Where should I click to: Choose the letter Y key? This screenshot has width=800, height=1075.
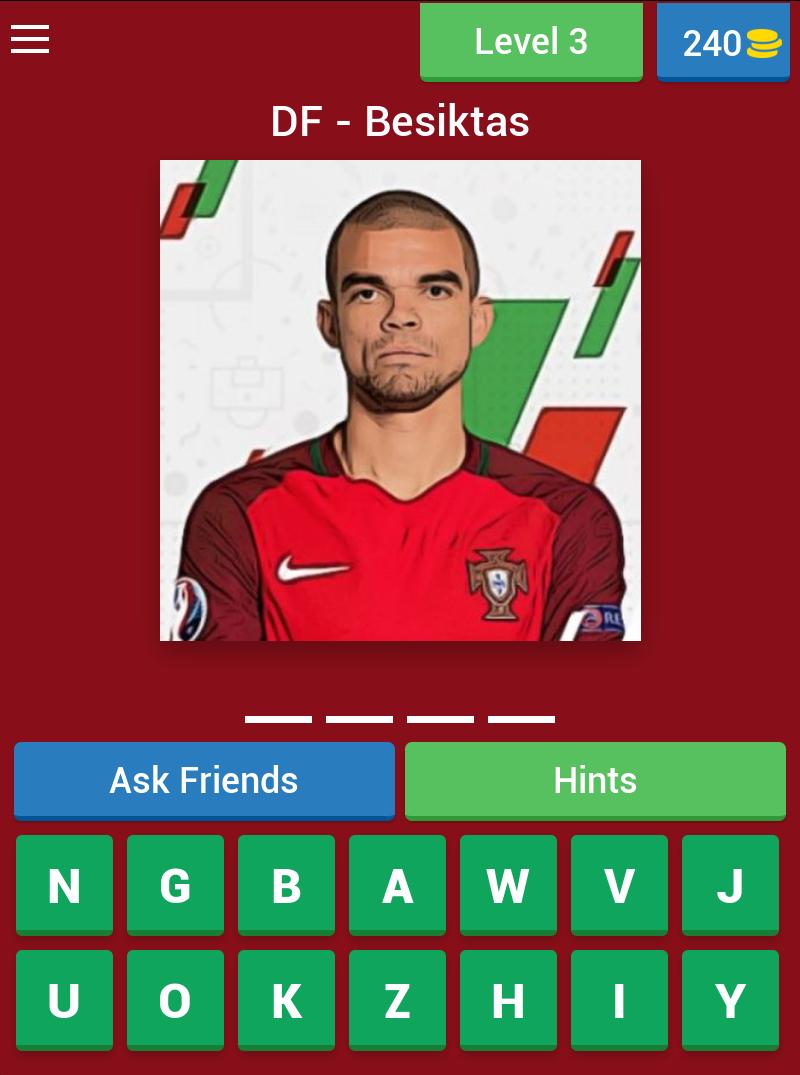(730, 999)
